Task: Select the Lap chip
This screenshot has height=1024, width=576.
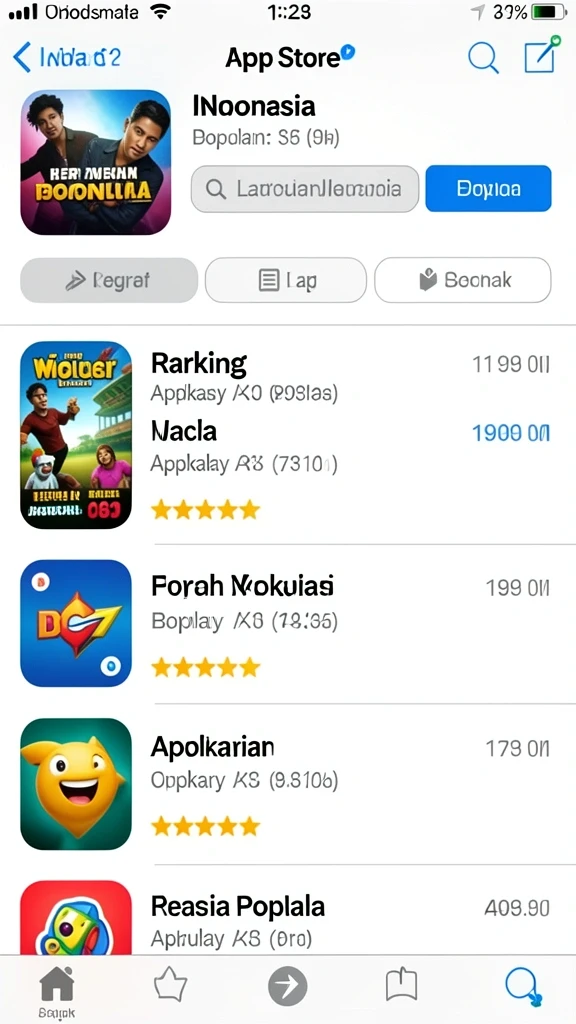Action: 286,280
